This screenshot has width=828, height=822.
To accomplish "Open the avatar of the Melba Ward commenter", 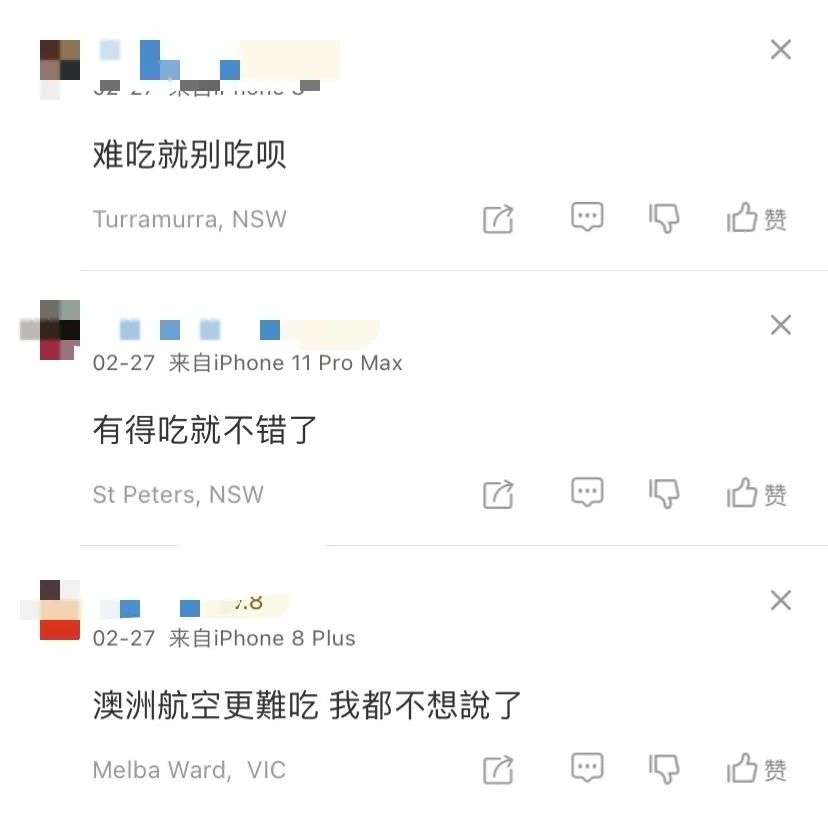I will tap(58, 608).
